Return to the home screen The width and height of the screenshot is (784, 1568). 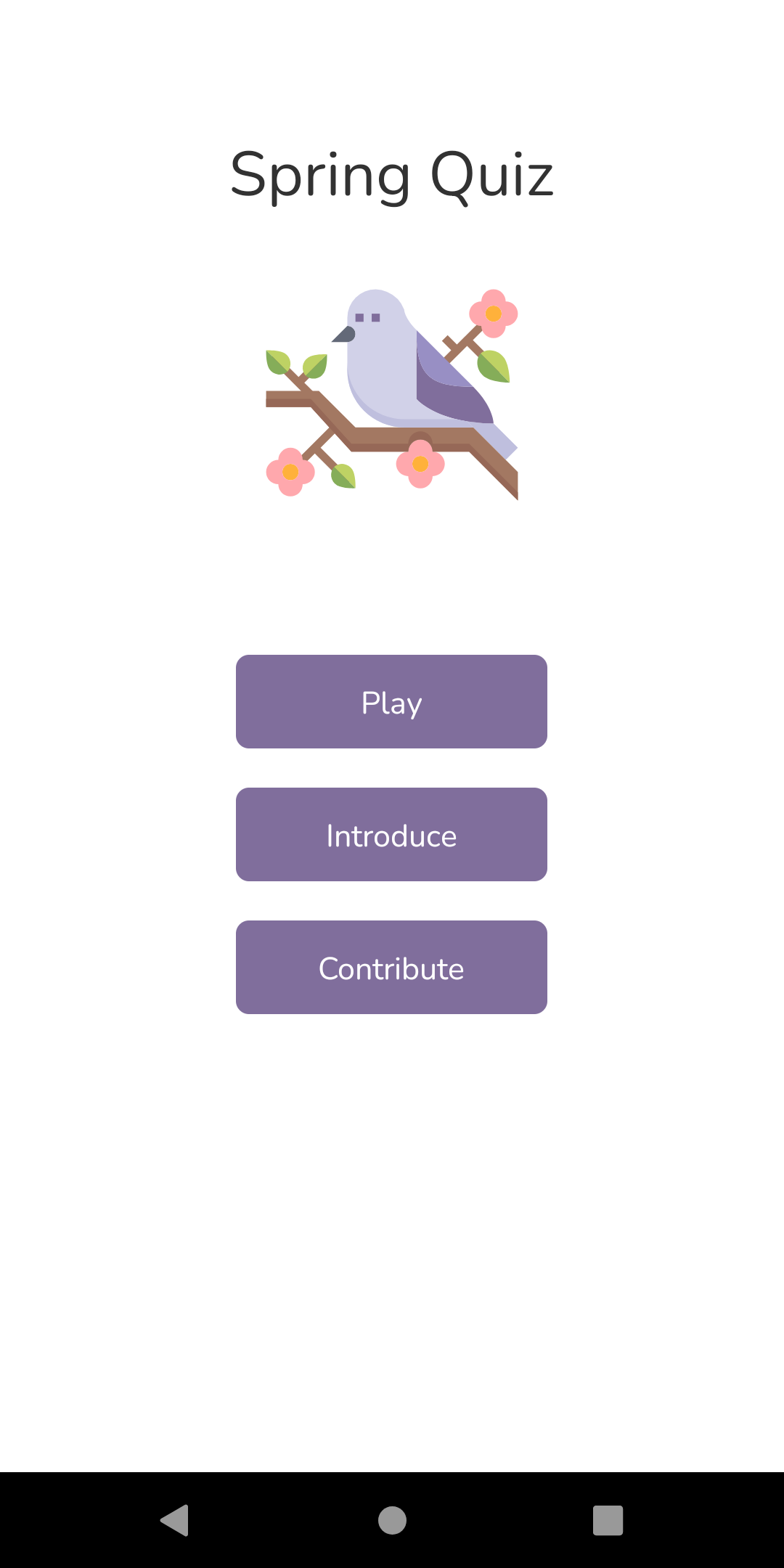click(392, 1520)
